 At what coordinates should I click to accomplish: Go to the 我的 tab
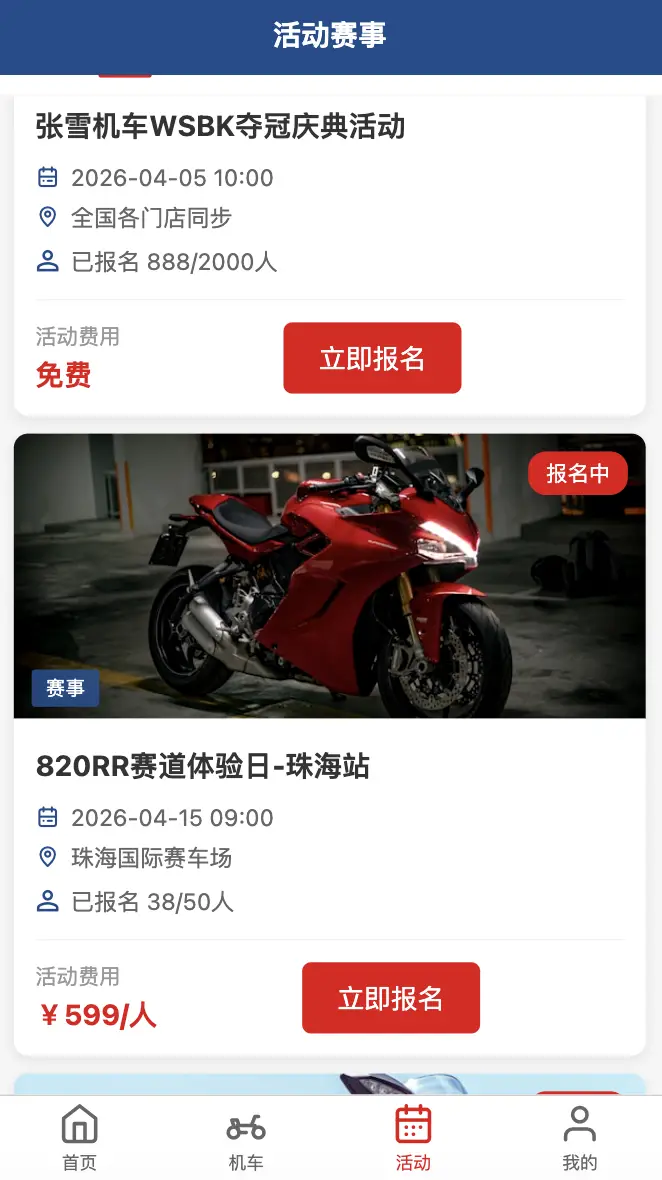coord(579,1138)
